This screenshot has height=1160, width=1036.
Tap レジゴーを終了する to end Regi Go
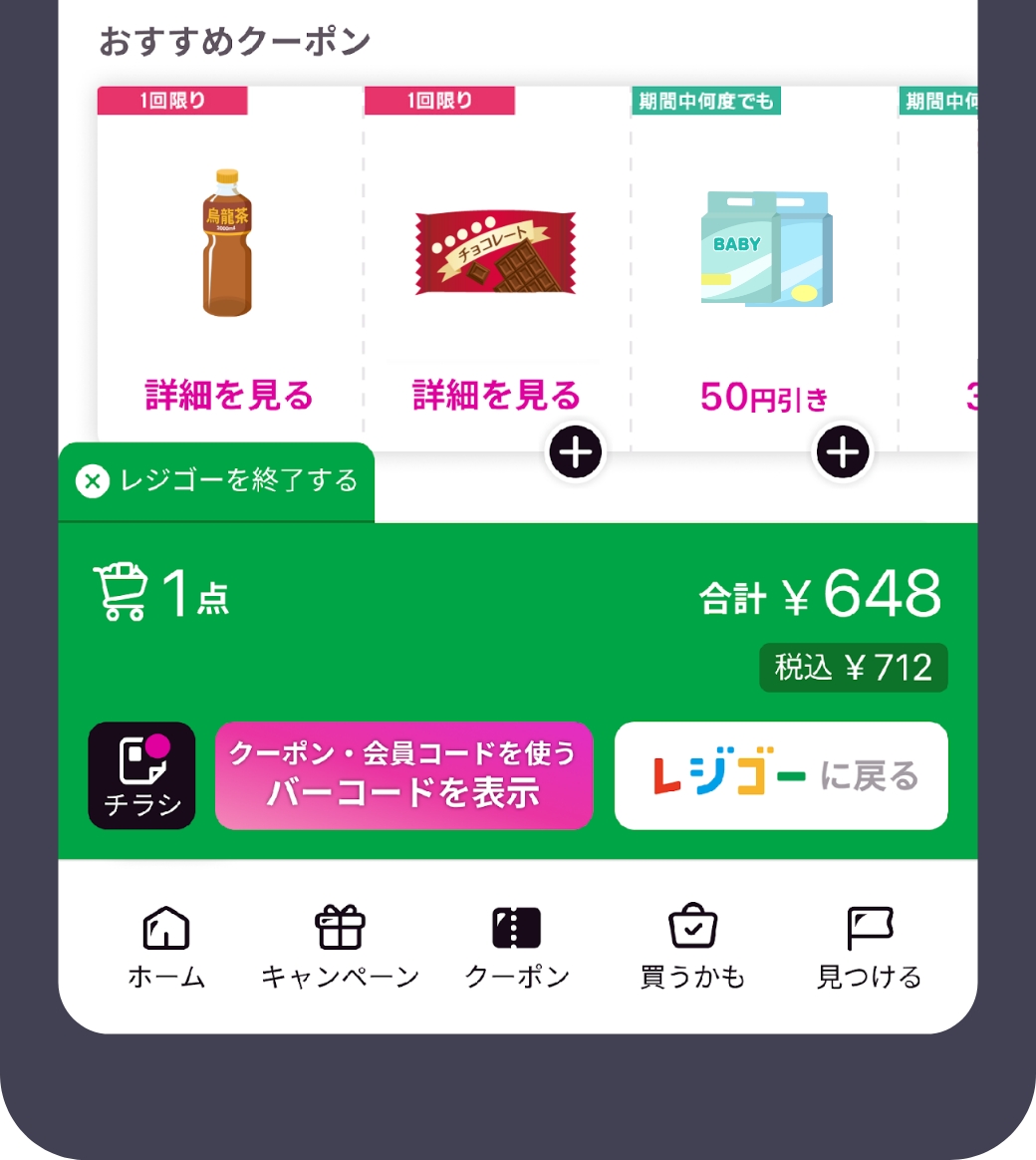pyautogui.click(x=217, y=482)
